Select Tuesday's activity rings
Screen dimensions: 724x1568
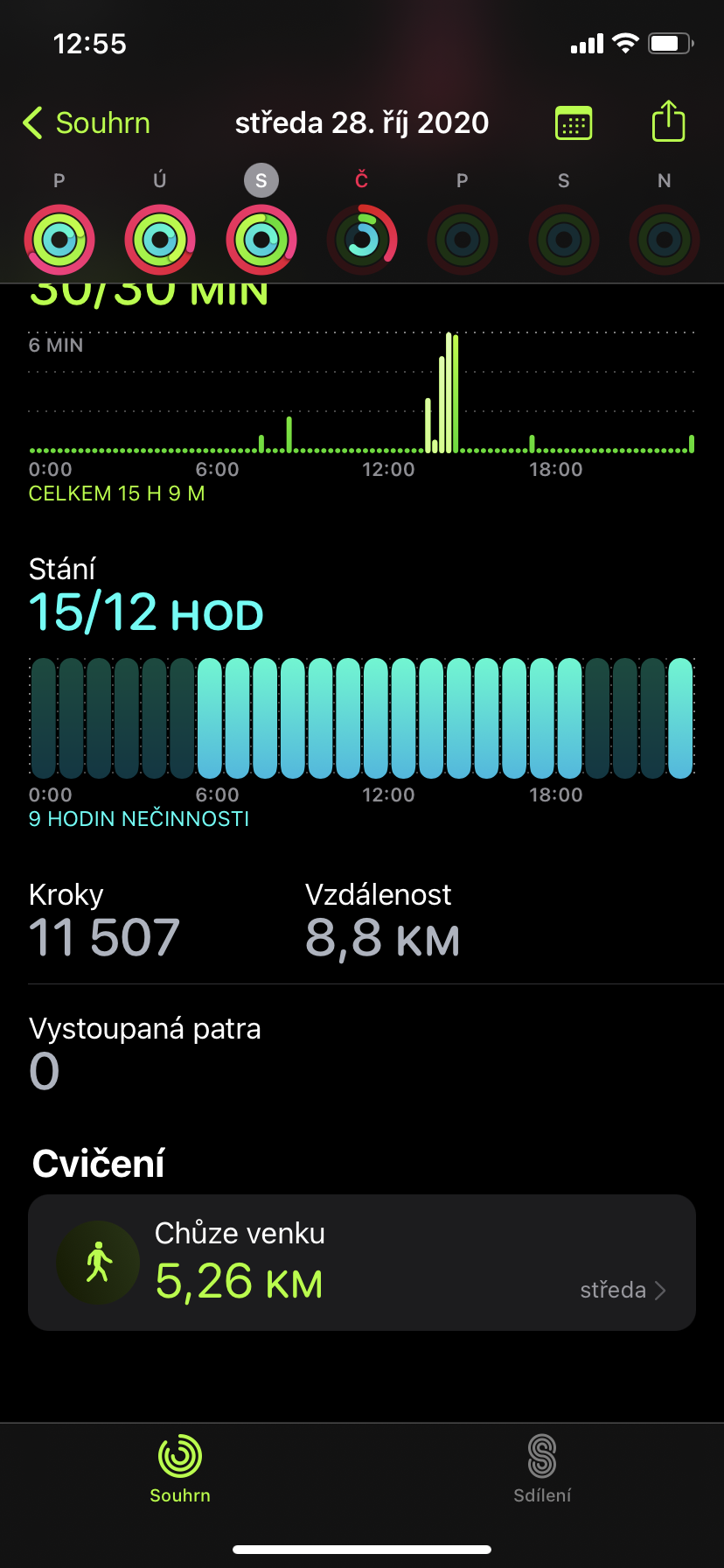tap(159, 240)
